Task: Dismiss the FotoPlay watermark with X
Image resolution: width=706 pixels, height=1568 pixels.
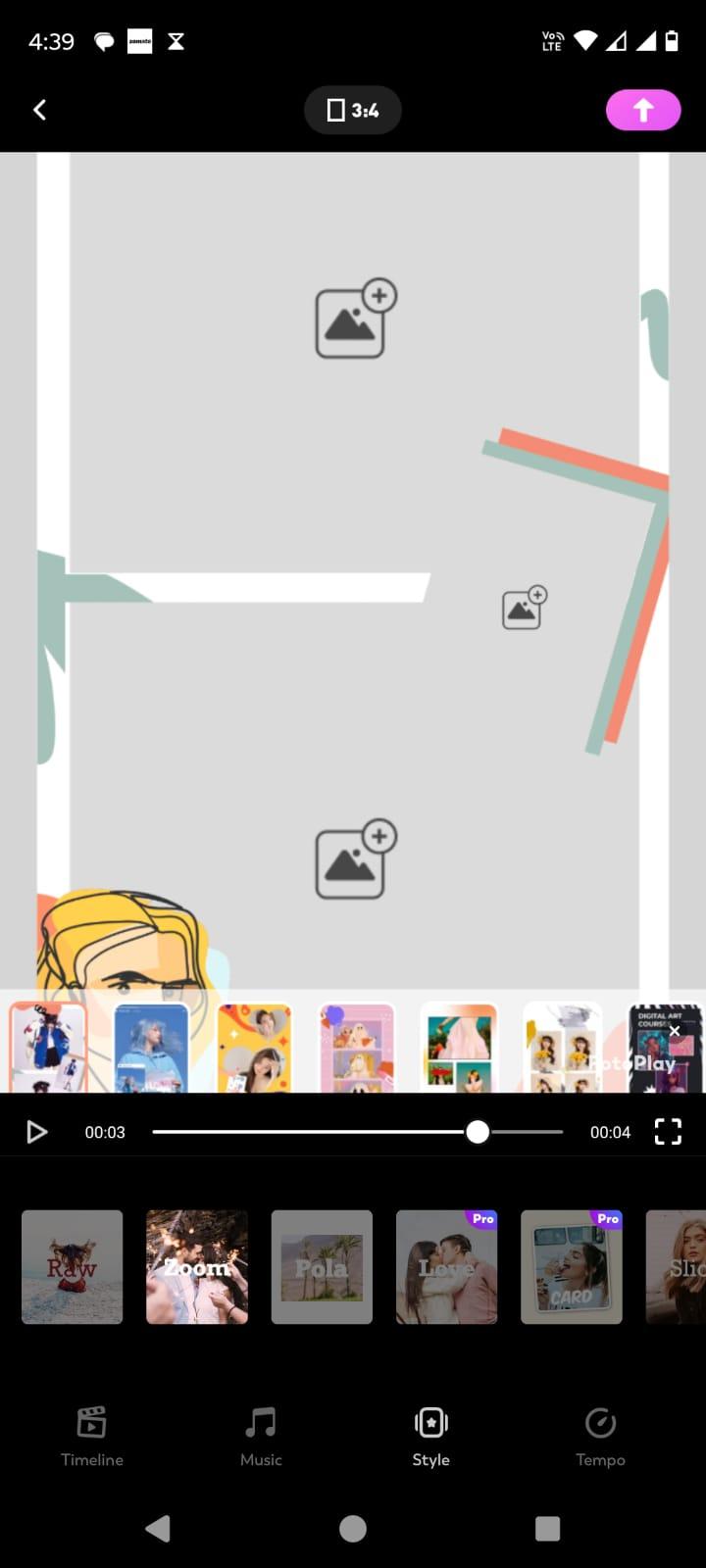Action: pos(675,1031)
